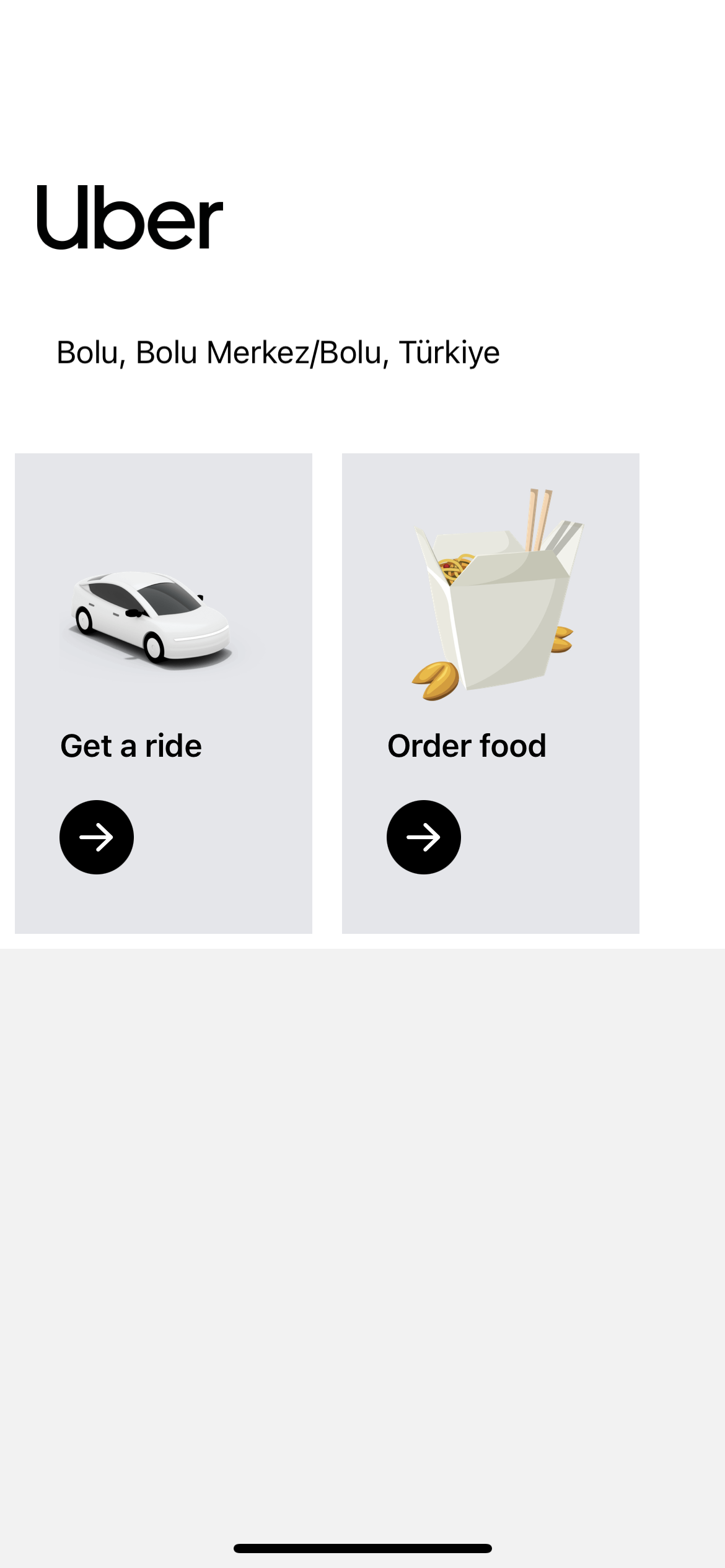Screen dimensions: 725x1568
Task: Select the Get a ride heading label
Action: [x=130, y=746]
